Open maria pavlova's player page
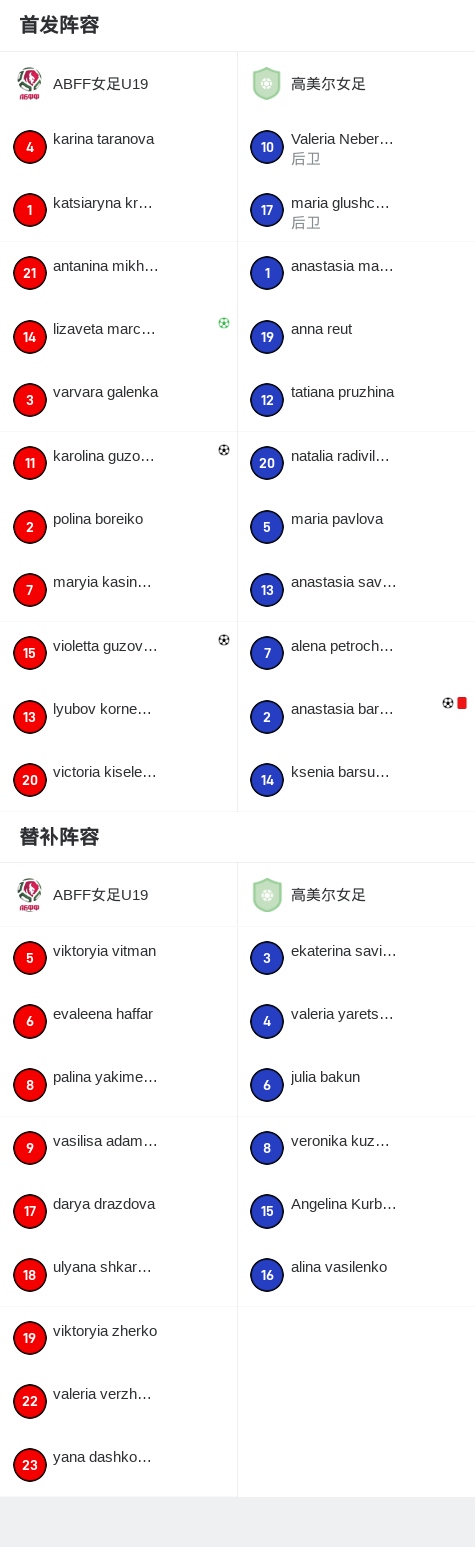 356,527
